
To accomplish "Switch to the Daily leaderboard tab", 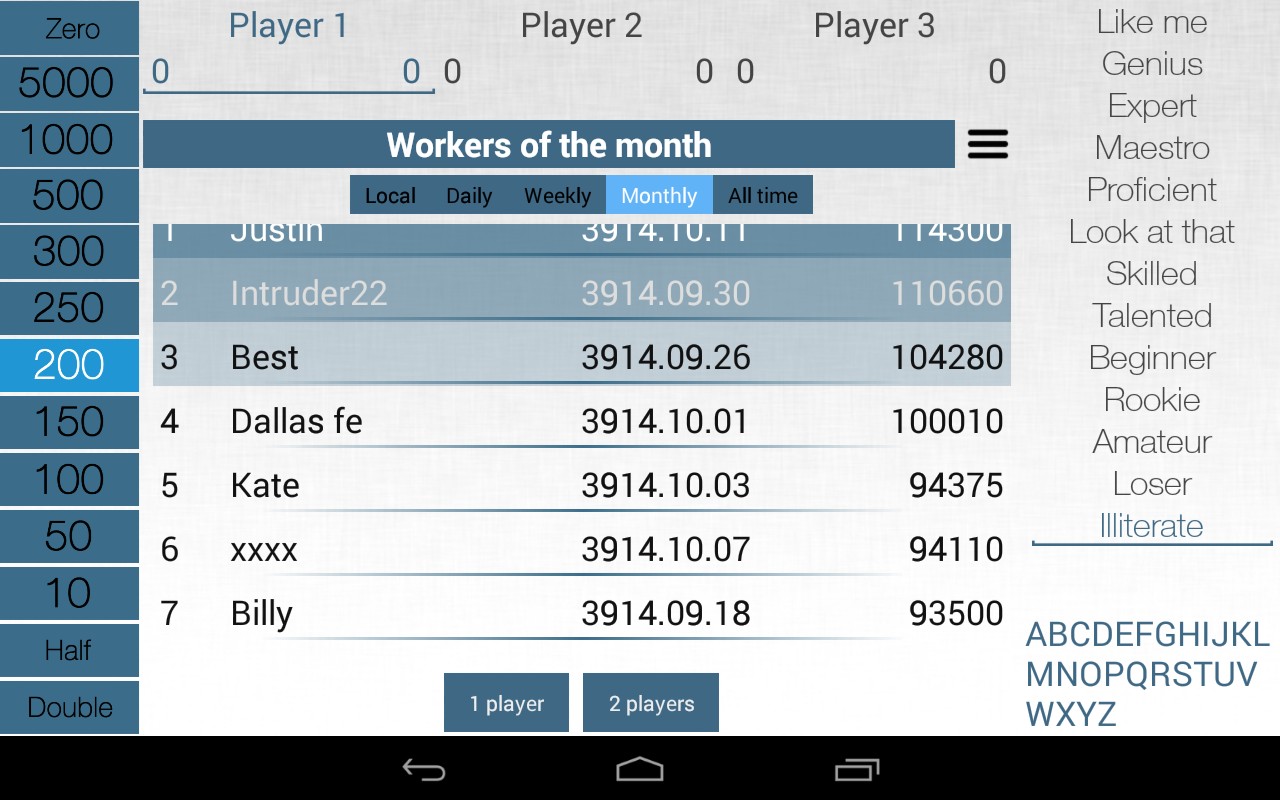I will [x=468, y=195].
